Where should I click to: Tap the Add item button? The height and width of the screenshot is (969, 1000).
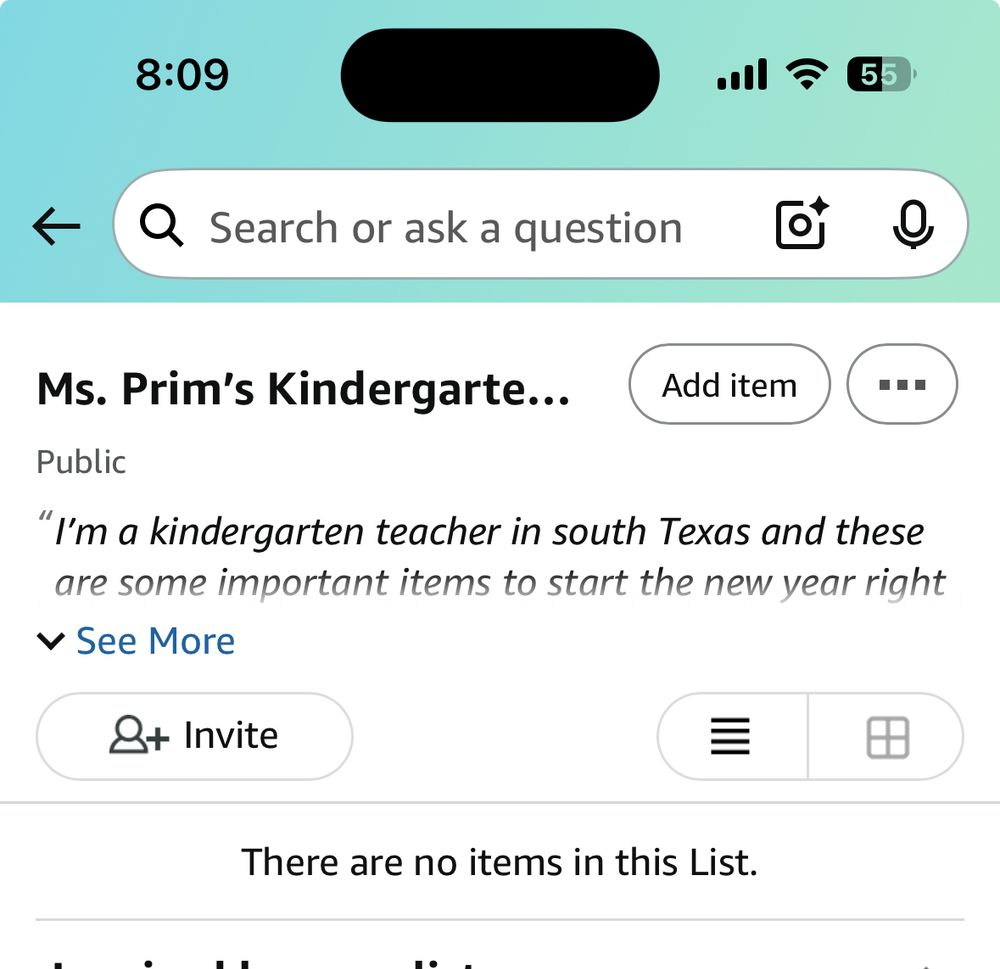(729, 385)
